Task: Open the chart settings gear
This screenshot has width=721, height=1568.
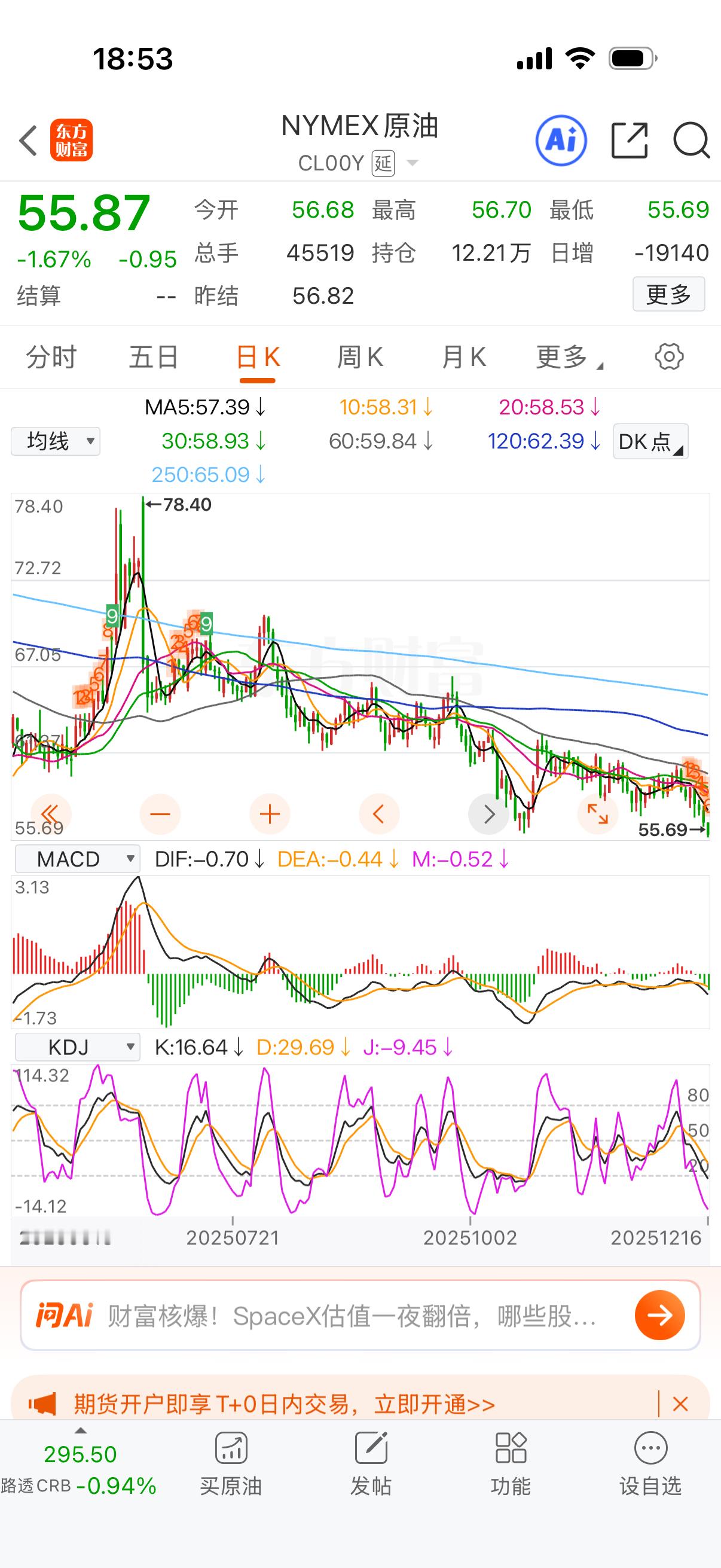Action: (670, 357)
